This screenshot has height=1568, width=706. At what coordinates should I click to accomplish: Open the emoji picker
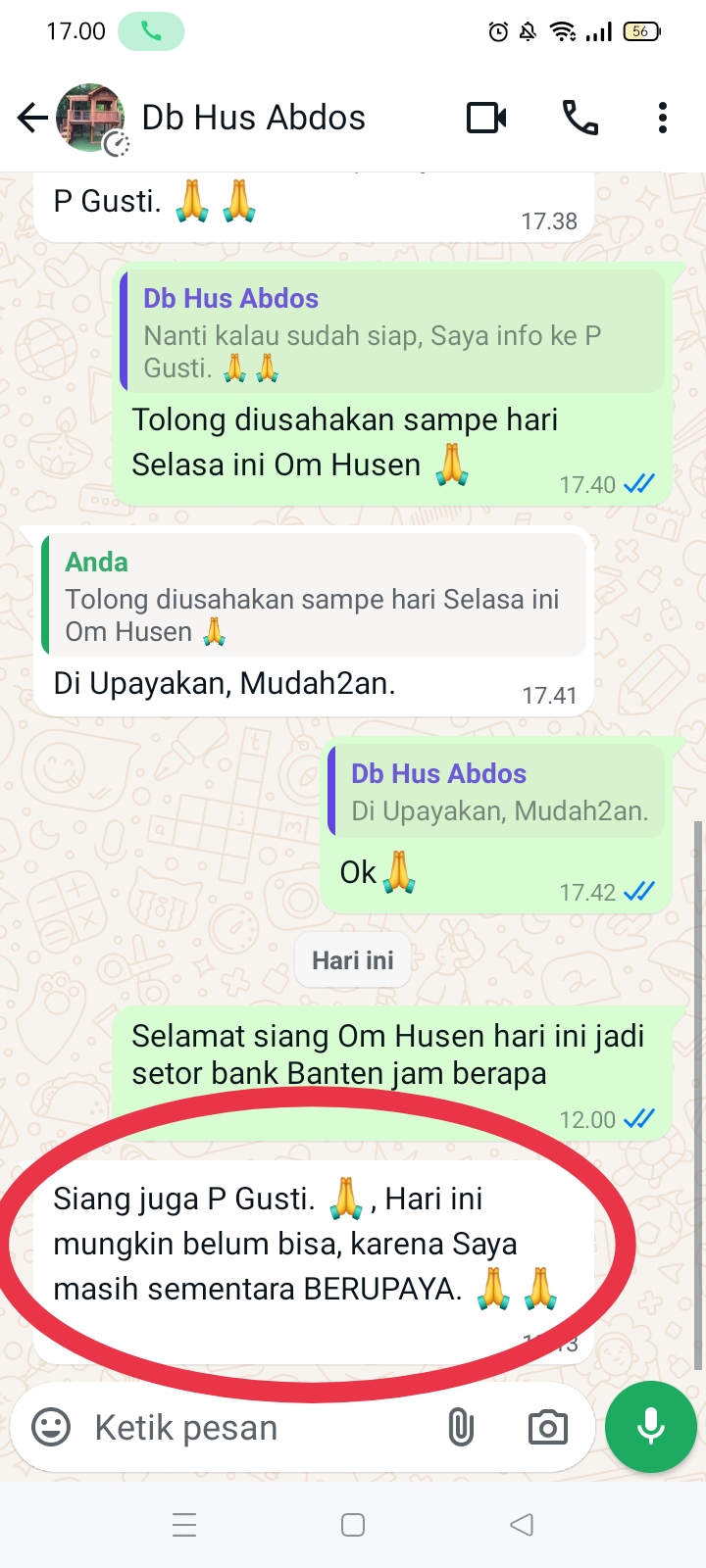51,1427
